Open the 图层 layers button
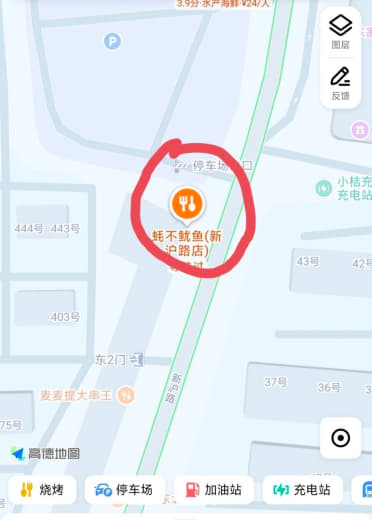The width and height of the screenshot is (372, 520). pos(340,32)
